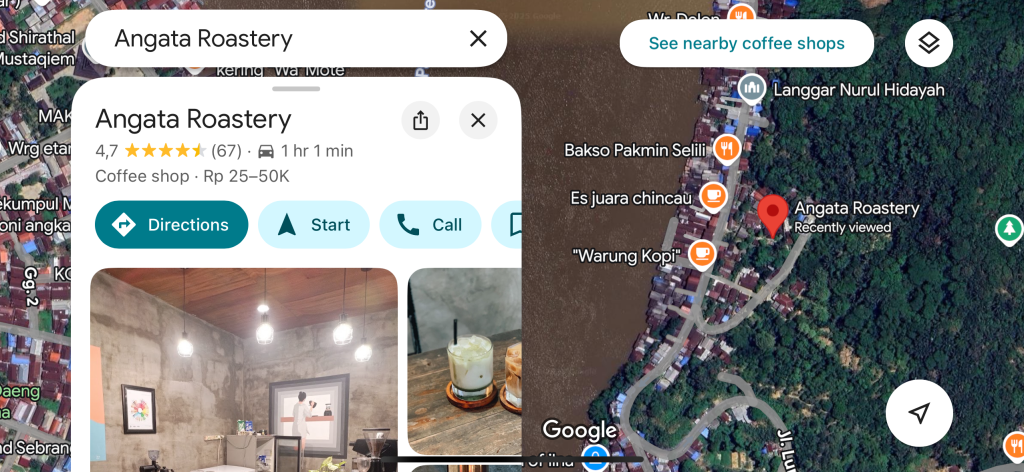Expand the place card handle
The image size is (1024, 472).
pos(296,89)
